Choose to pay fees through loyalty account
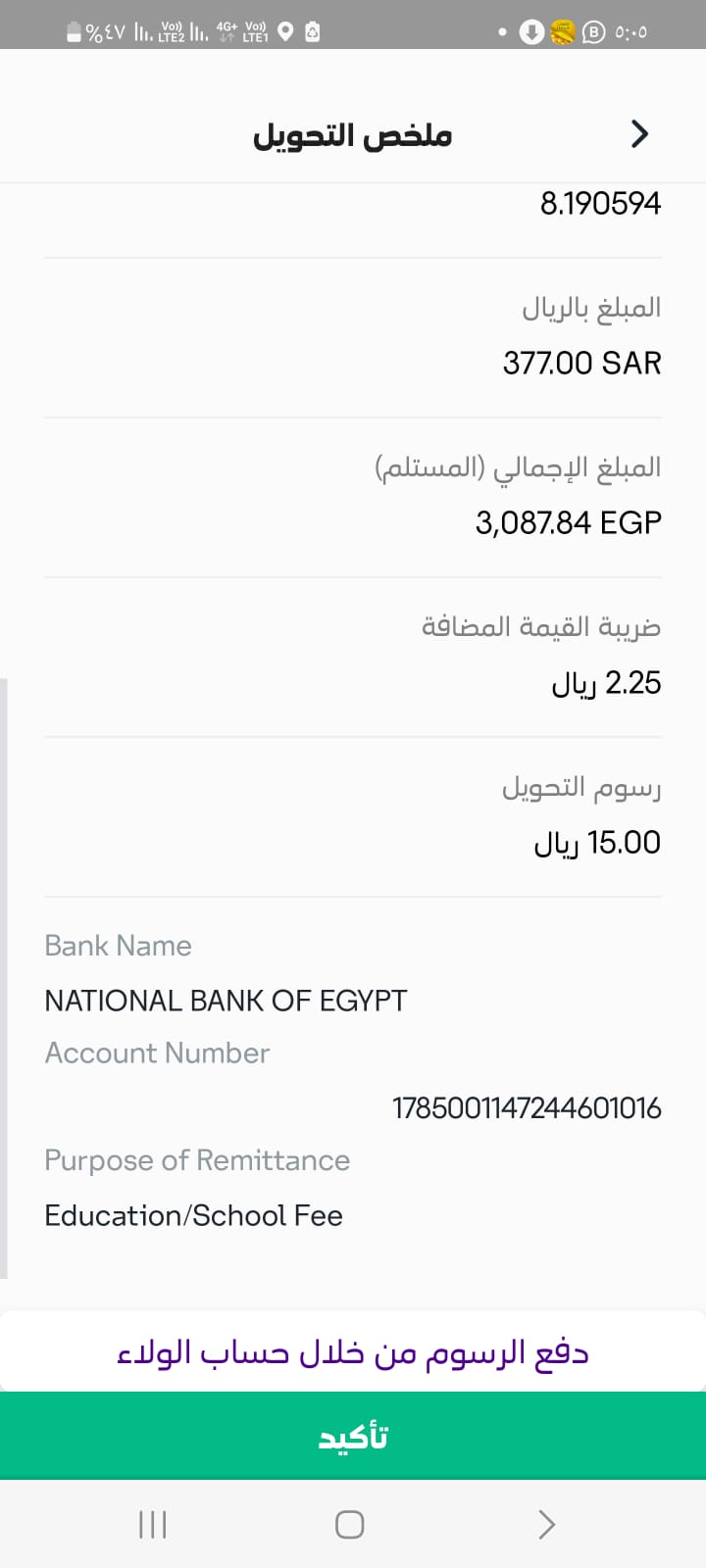Viewport: 706px width, 1568px height. [353, 1352]
